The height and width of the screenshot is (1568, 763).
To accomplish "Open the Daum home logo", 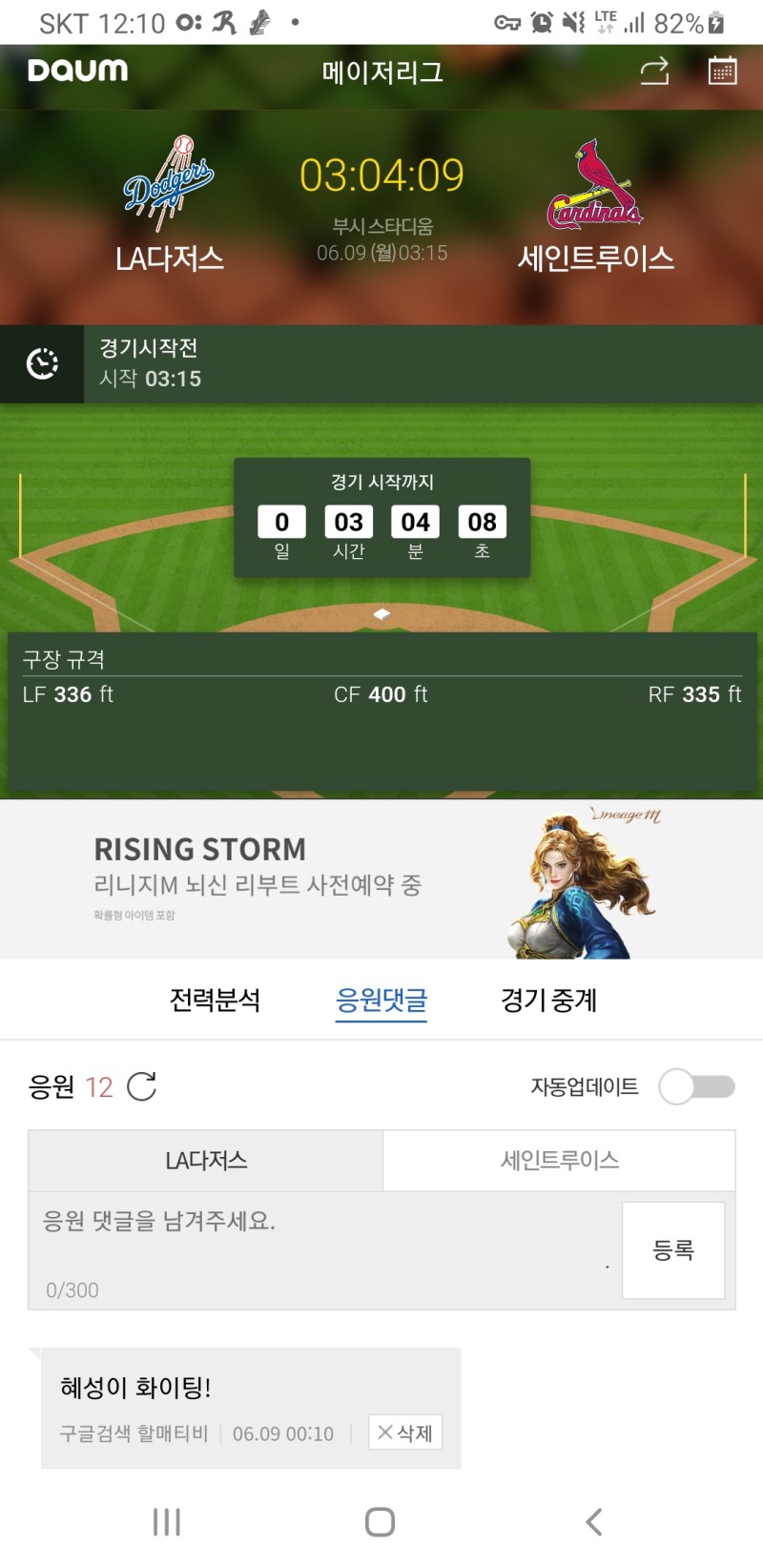I will (77, 71).
